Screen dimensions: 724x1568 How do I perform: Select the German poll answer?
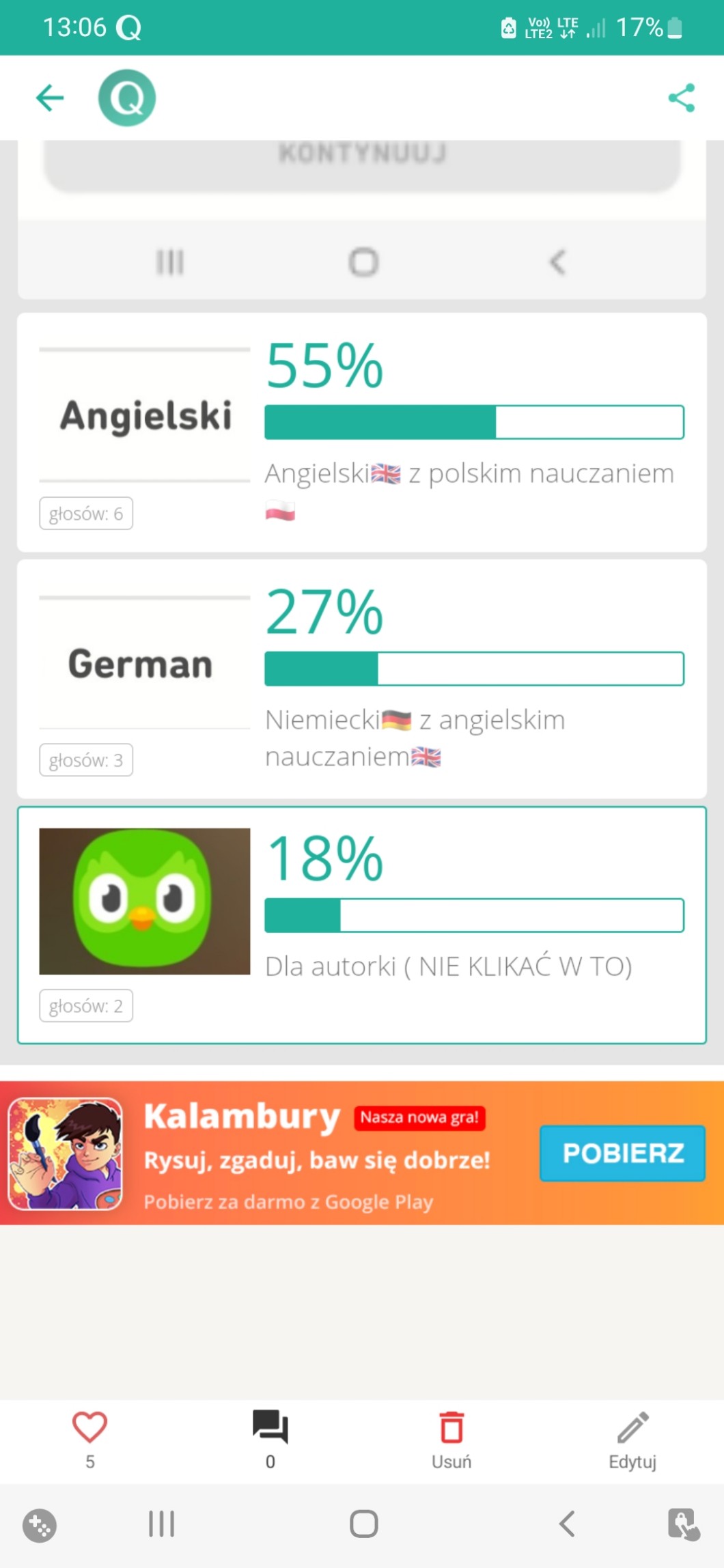(x=361, y=678)
